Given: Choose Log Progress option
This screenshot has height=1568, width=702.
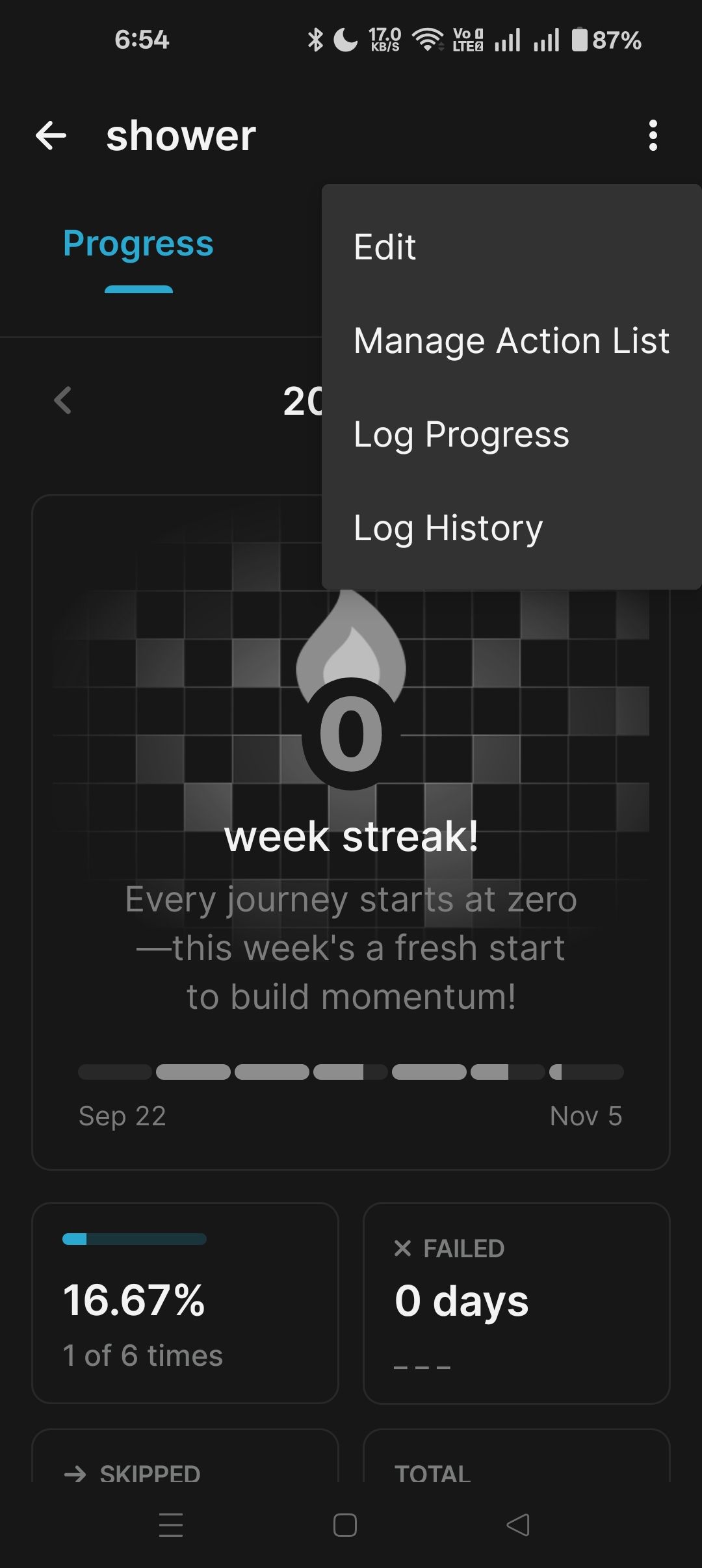Looking at the screenshot, I should tap(512, 434).
